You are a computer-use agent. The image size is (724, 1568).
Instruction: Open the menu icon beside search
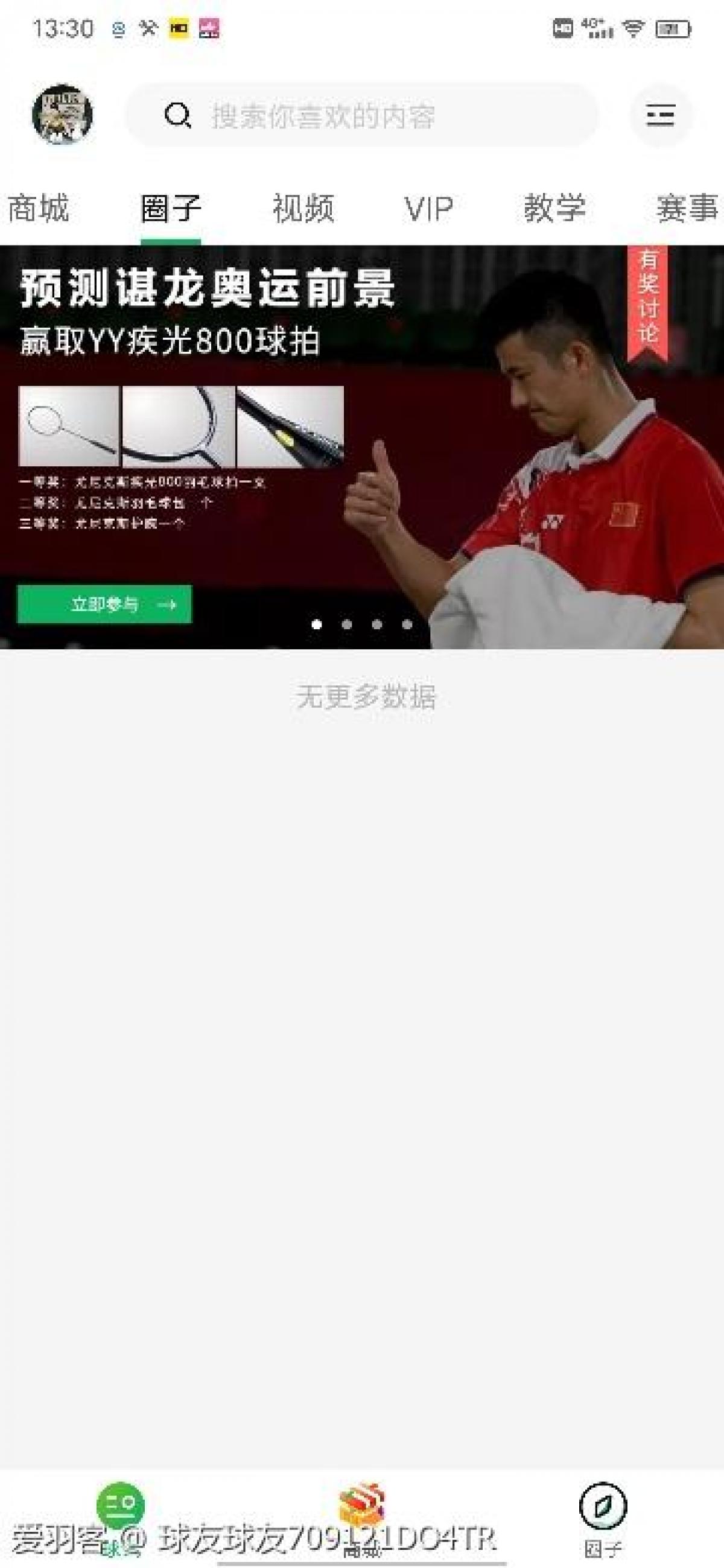pos(660,115)
